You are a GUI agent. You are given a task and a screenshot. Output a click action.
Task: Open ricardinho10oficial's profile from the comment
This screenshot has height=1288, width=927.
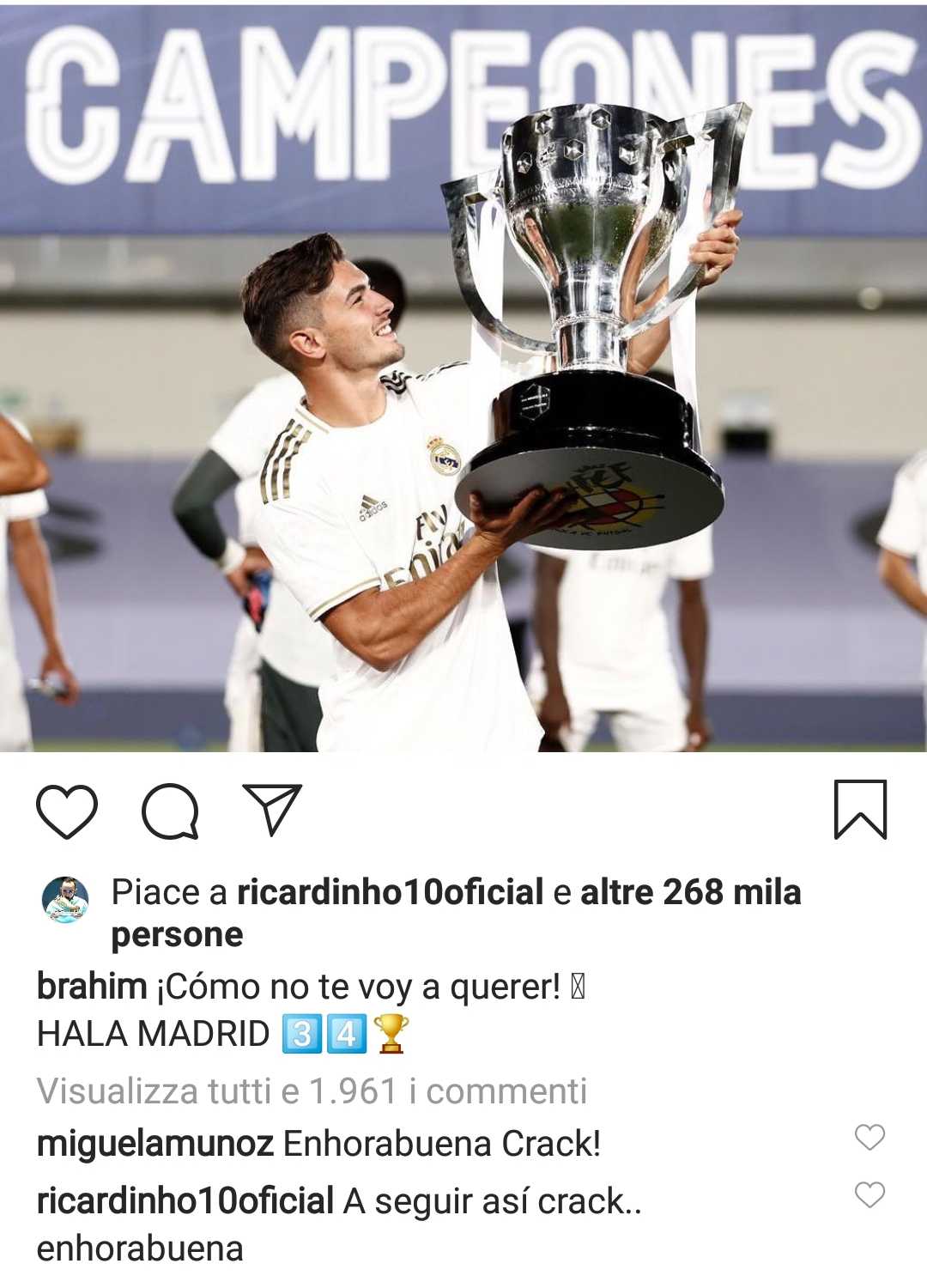click(x=185, y=1200)
